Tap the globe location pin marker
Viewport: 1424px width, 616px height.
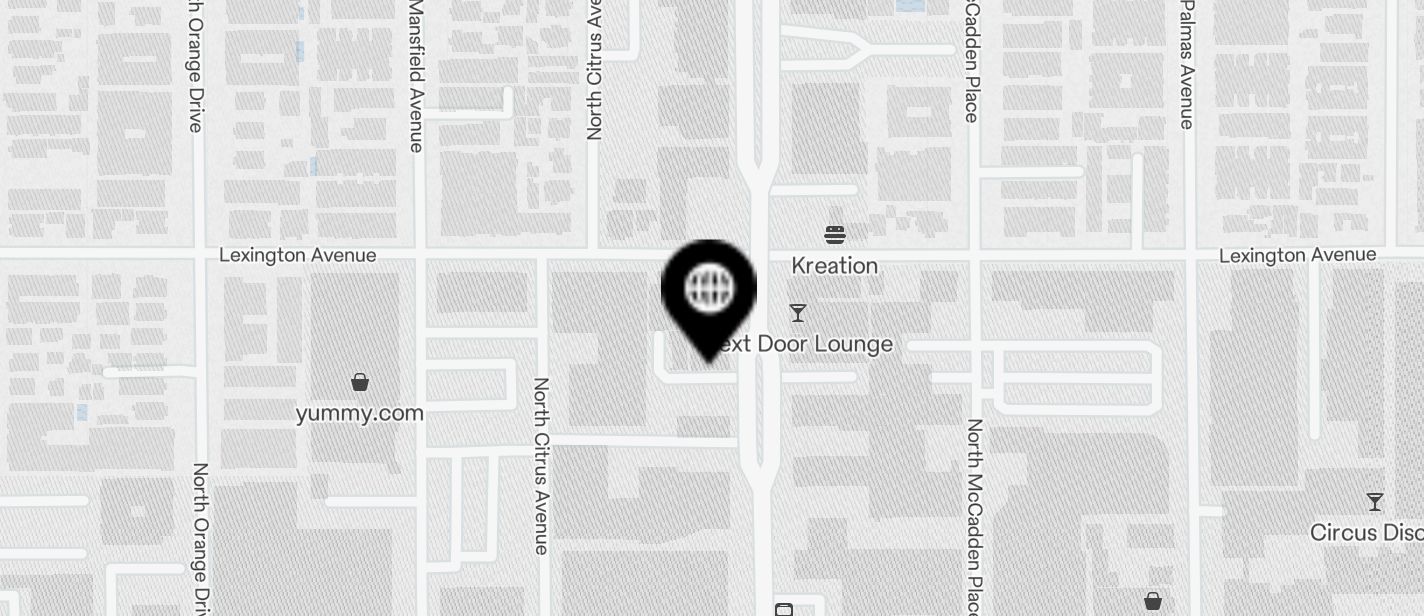pyautogui.click(x=708, y=289)
